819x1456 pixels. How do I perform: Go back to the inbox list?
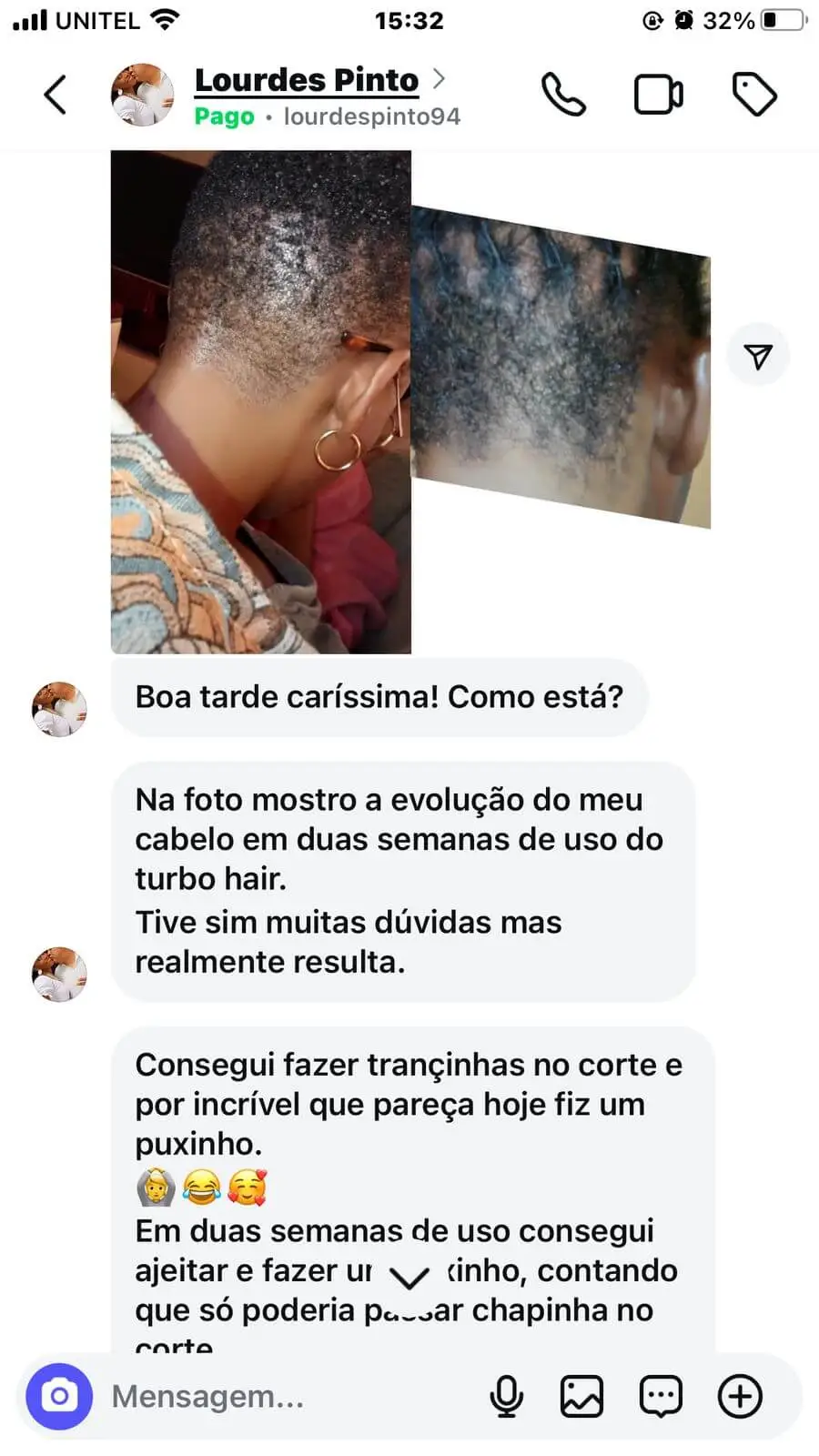[56, 95]
